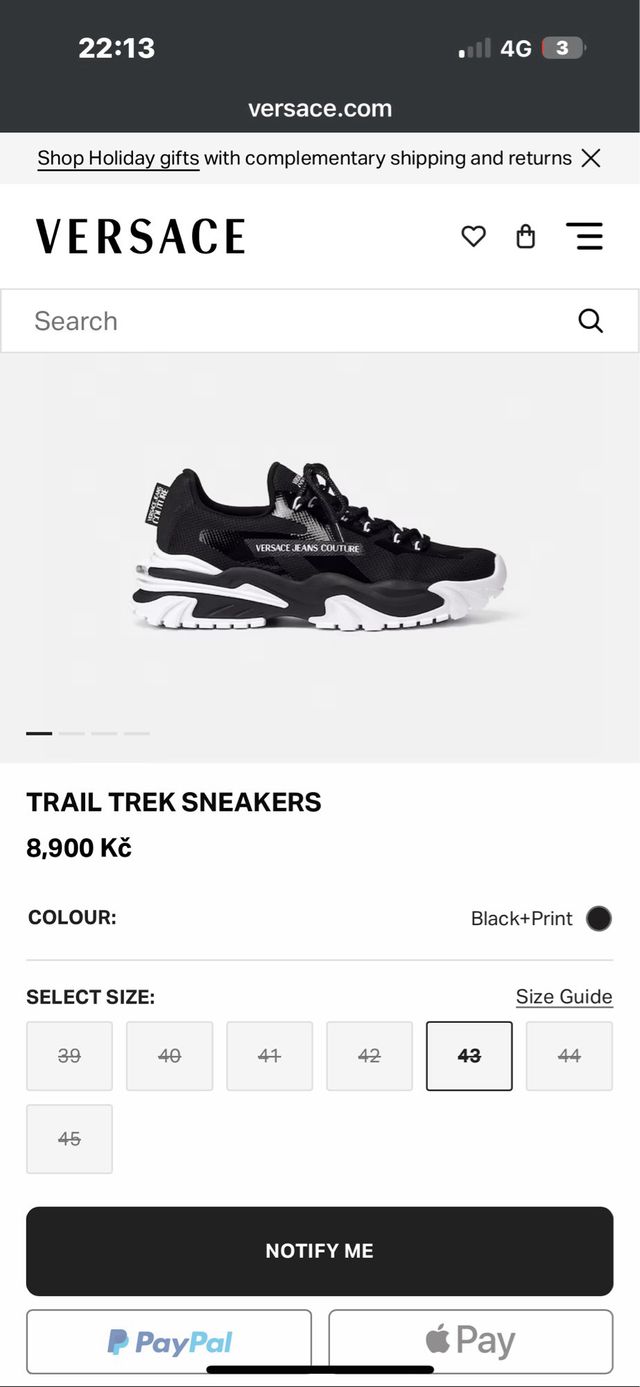Open the Size Guide link

[564, 996]
